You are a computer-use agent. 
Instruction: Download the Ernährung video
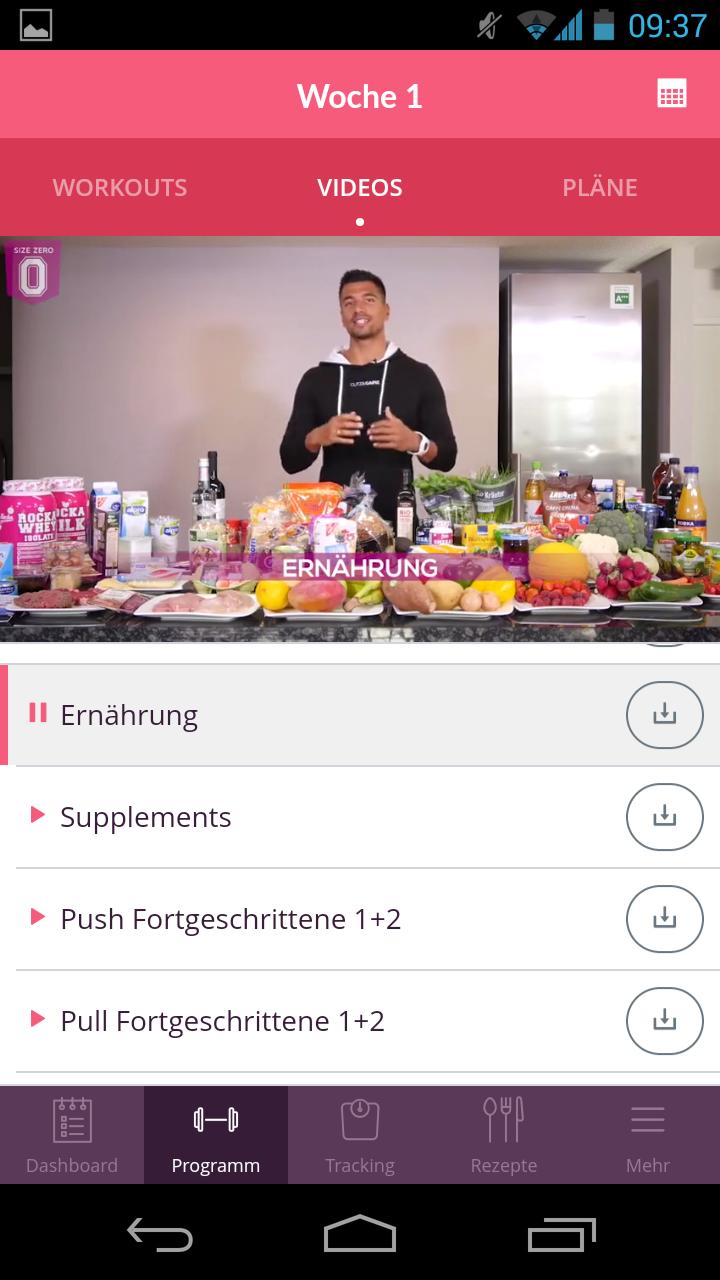coord(664,715)
